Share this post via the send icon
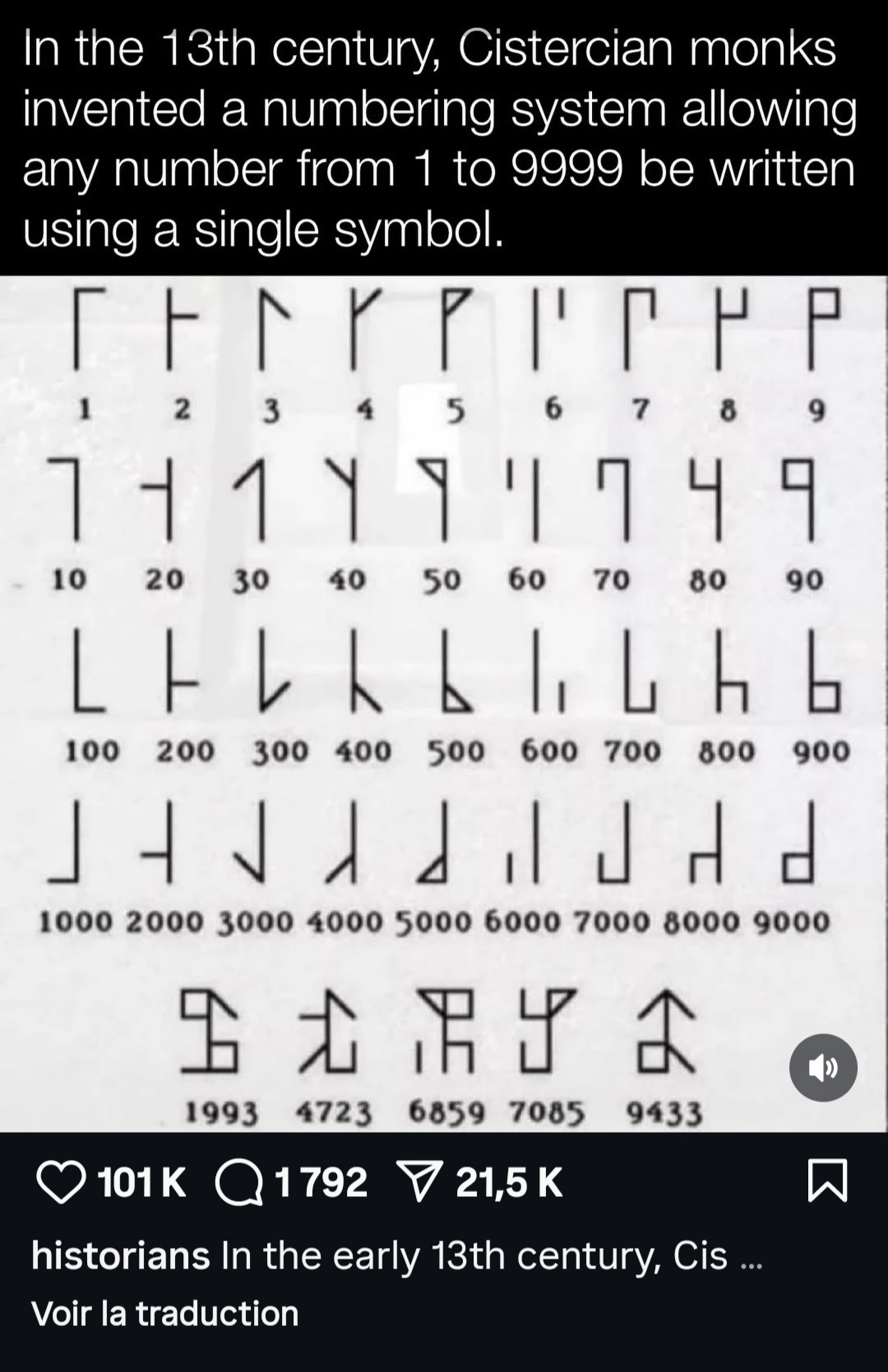This screenshot has height=1372, width=888. pos(421,1183)
